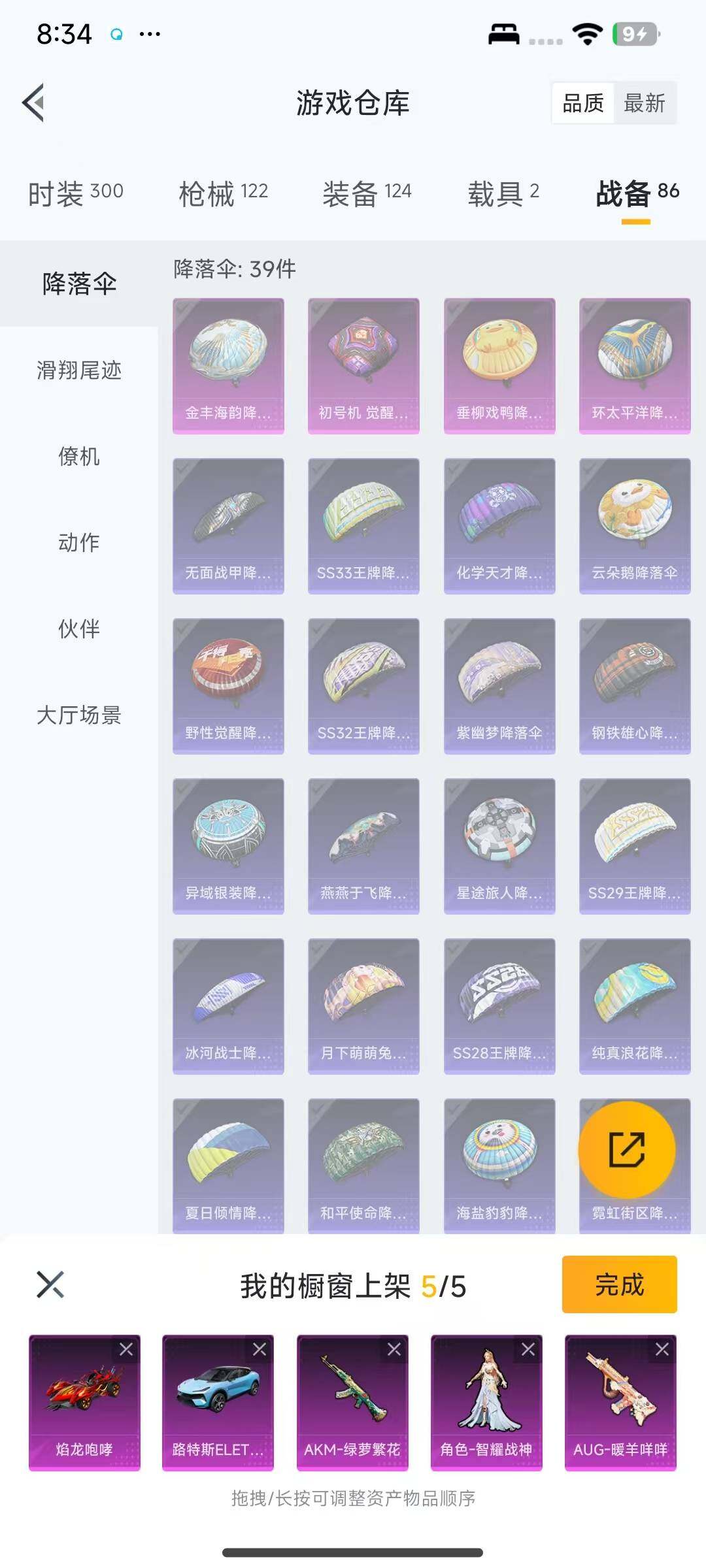Remove AUG-暖羊咩咩 from the showcase

[662, 1350]
